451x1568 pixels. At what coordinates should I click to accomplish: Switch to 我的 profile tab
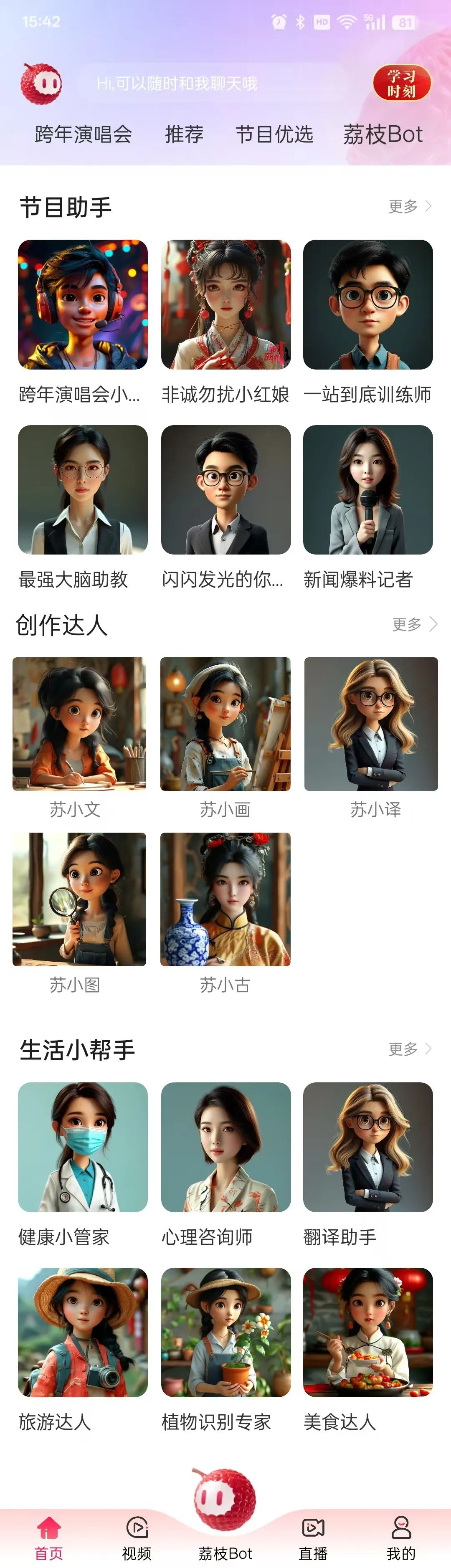coord(401,1538)
